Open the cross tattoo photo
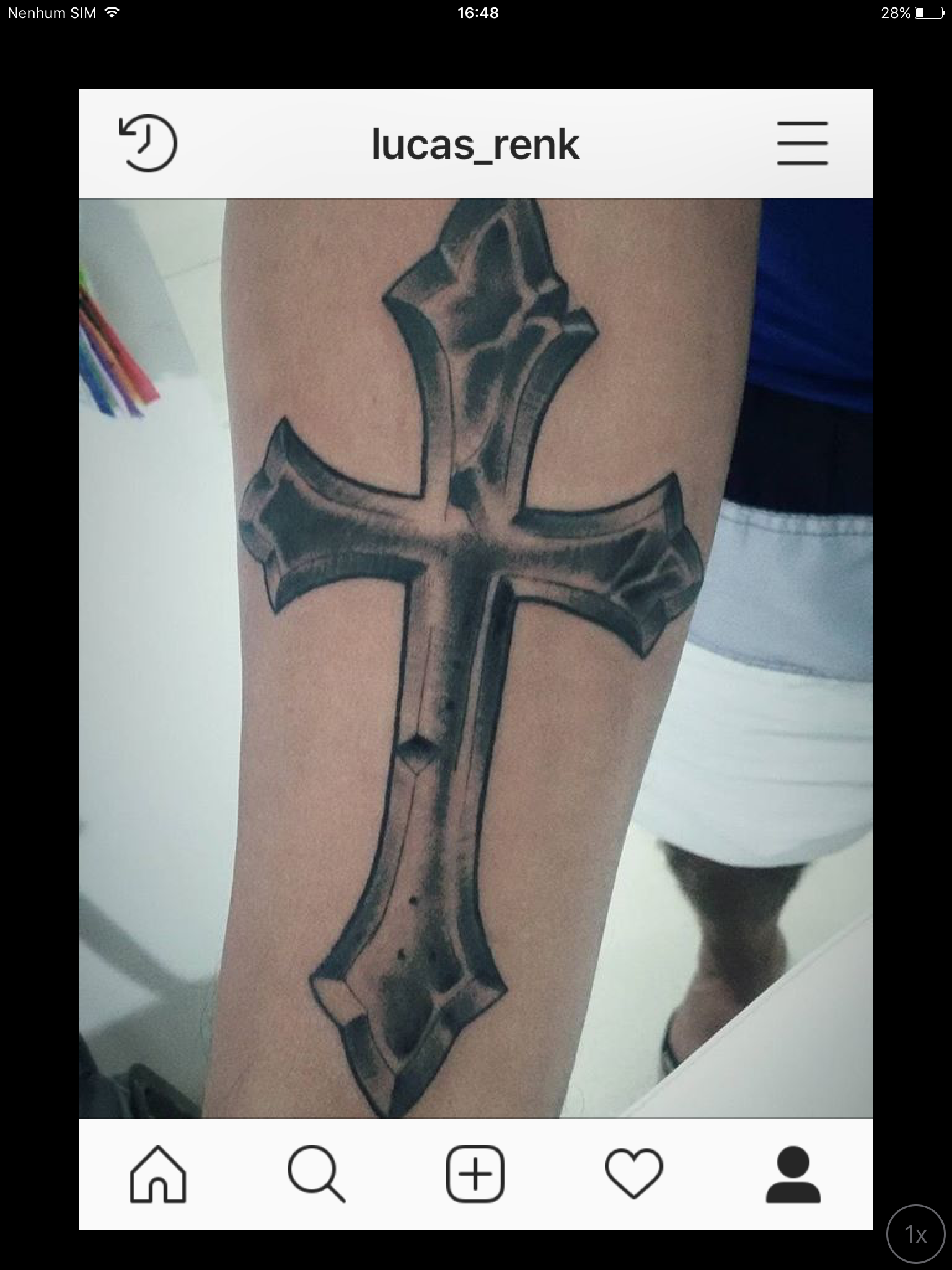 [475, 657]
